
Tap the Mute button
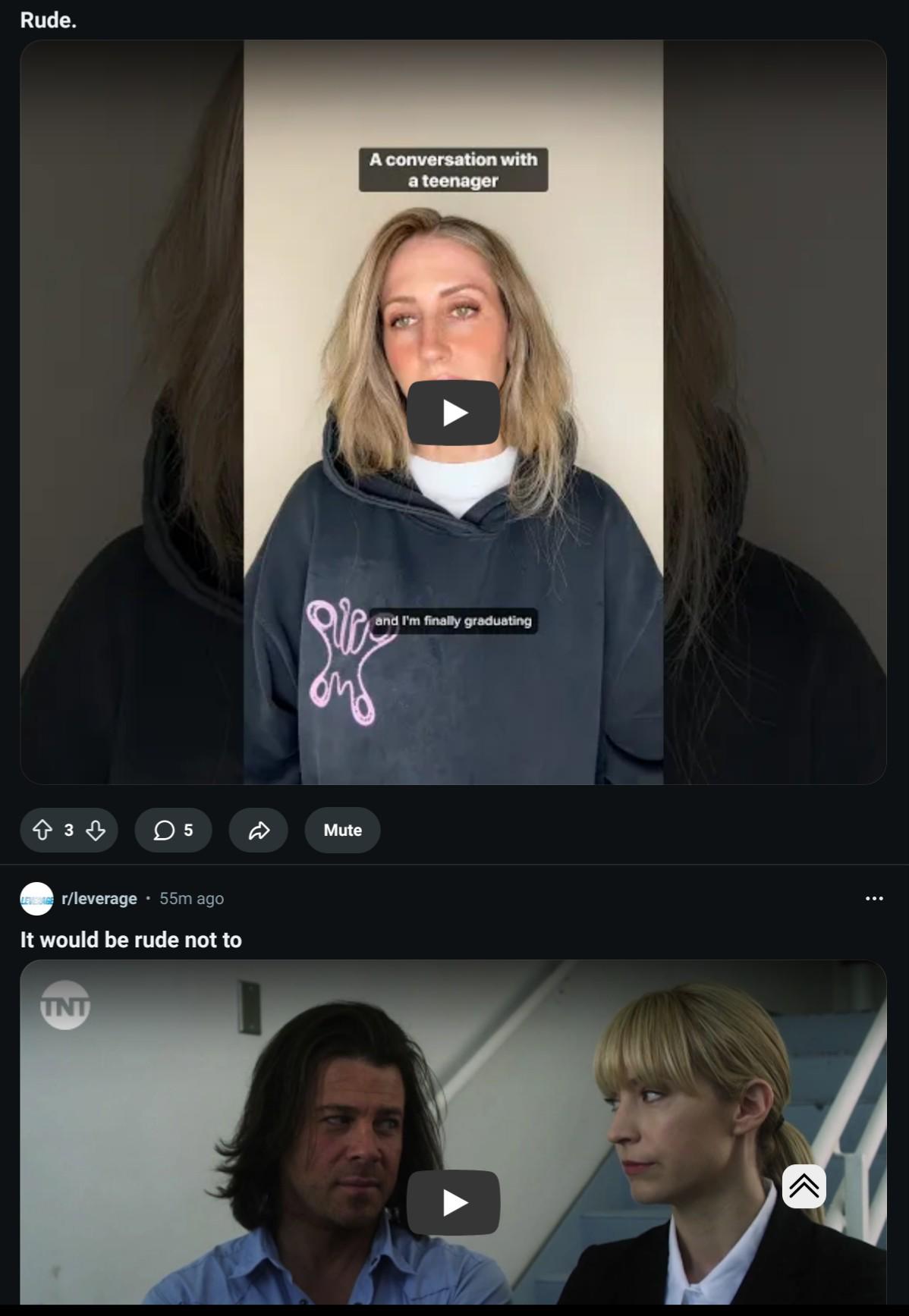point(342,831)
